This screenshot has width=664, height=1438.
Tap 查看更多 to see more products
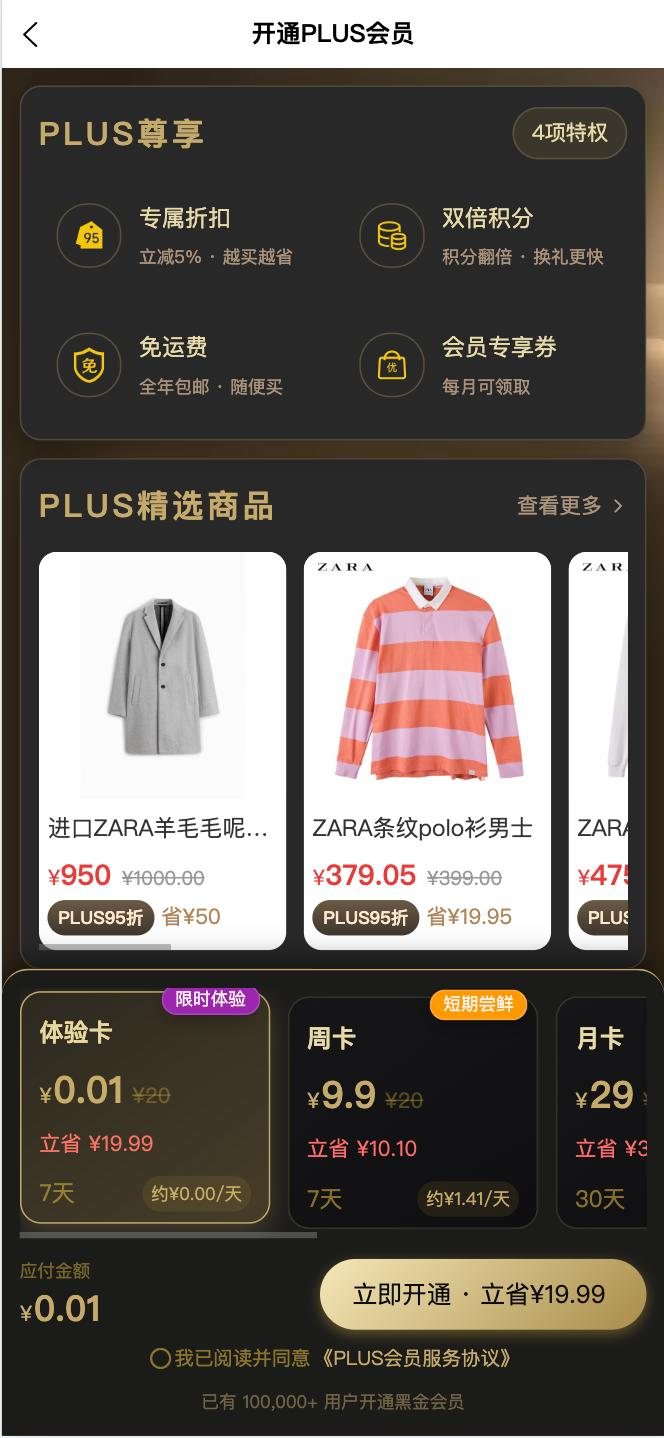coord(570,506)
